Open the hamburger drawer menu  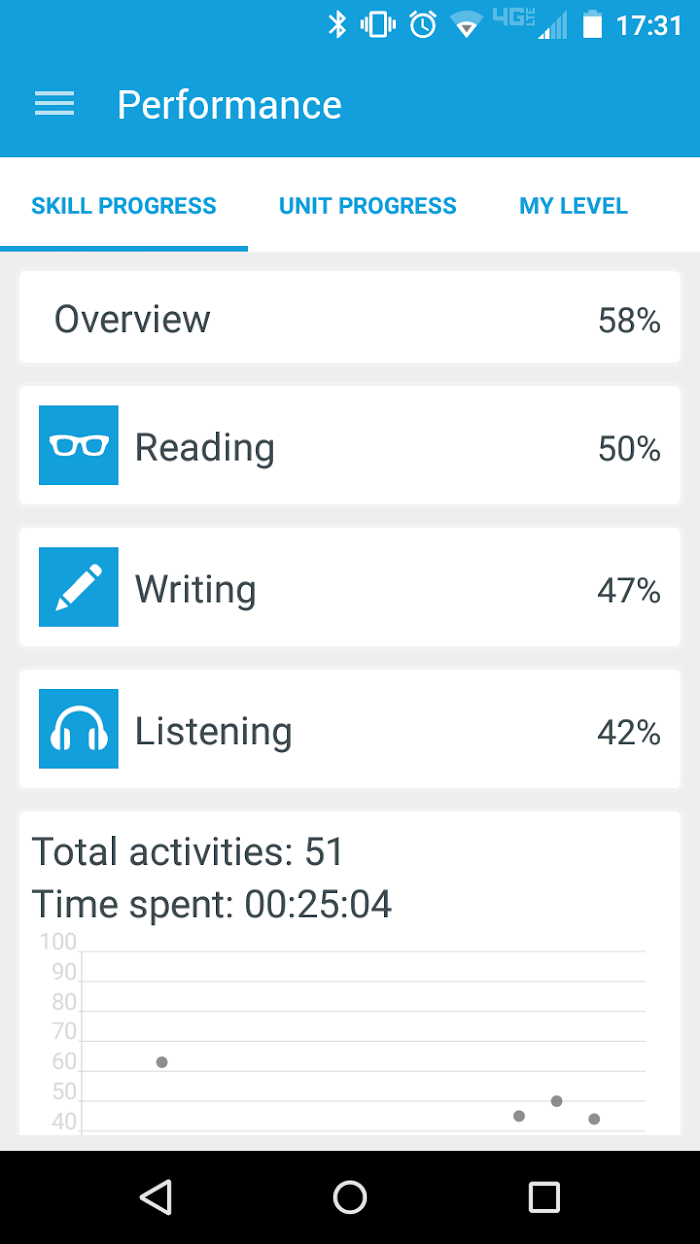(x=54, y=104)
